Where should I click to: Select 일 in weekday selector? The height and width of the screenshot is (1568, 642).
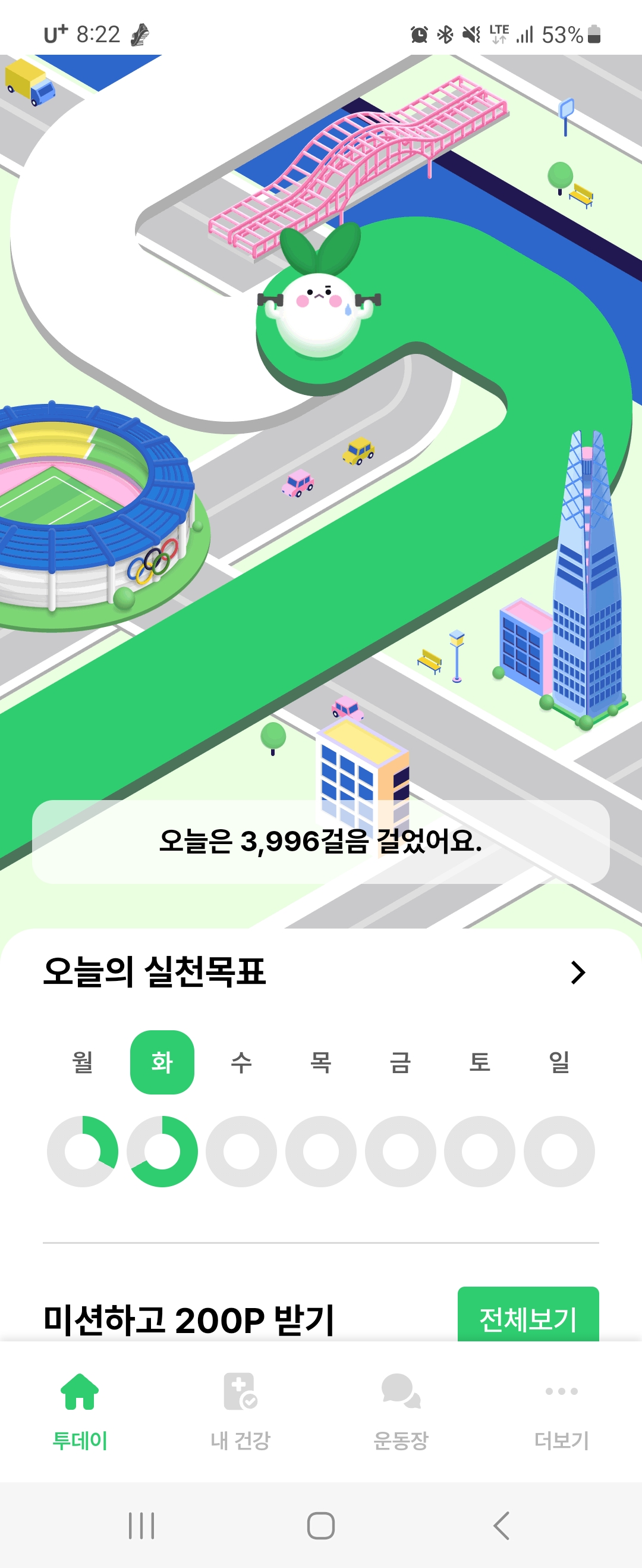pyautogui.click(x=559, y=1062)
